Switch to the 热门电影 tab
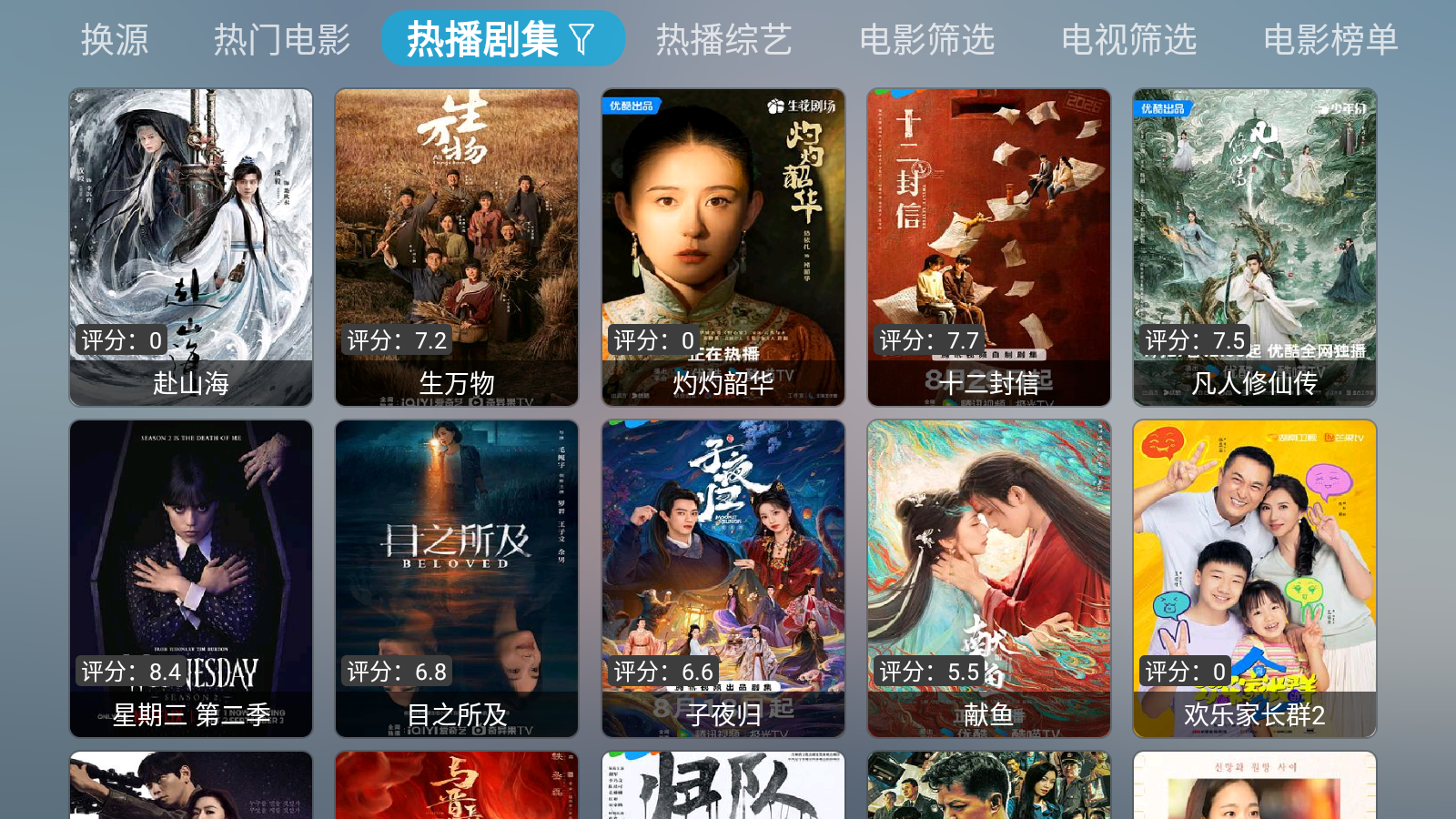 [282, 39]
